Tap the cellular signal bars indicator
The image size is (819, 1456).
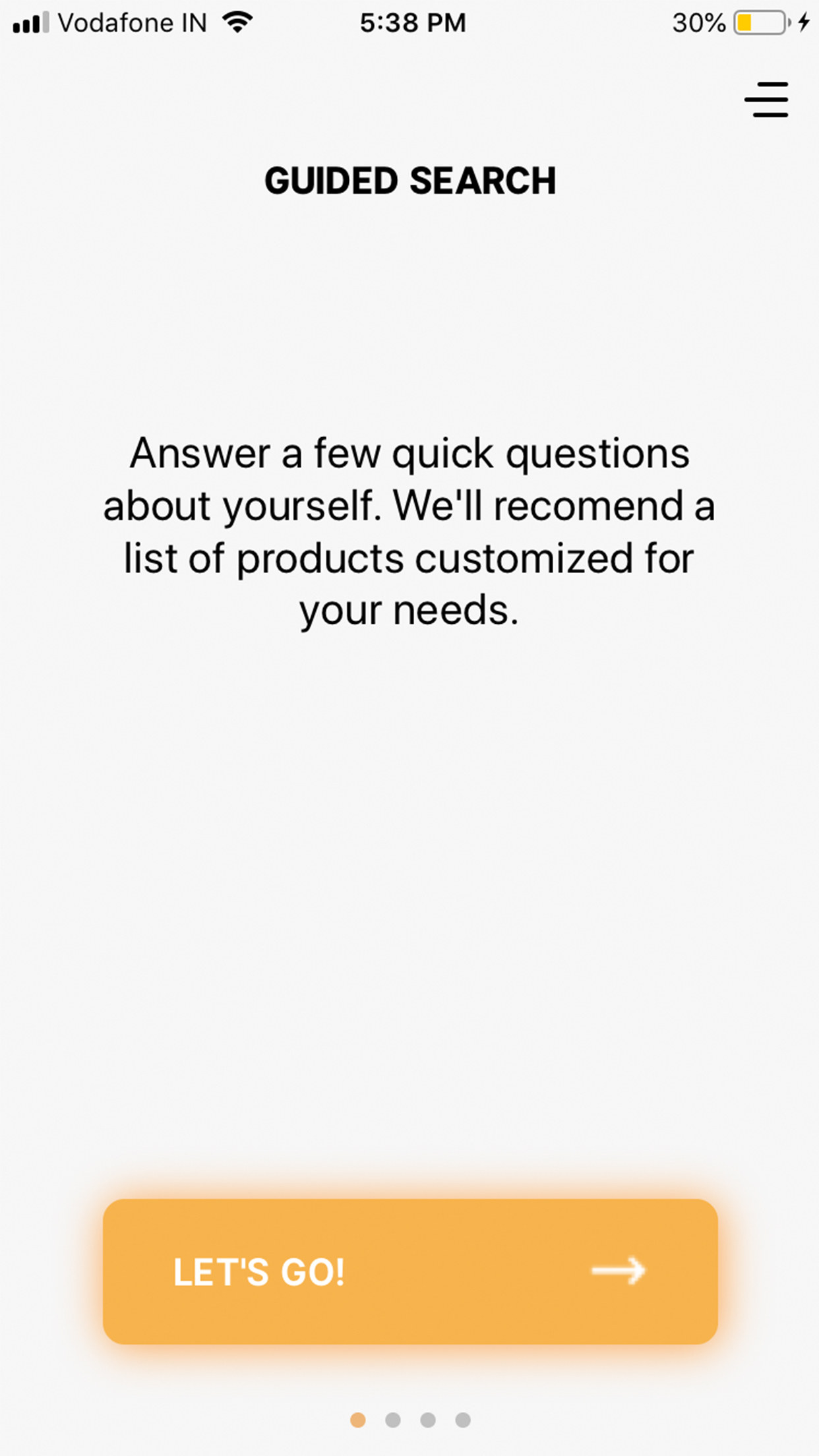tap(32, 22)
